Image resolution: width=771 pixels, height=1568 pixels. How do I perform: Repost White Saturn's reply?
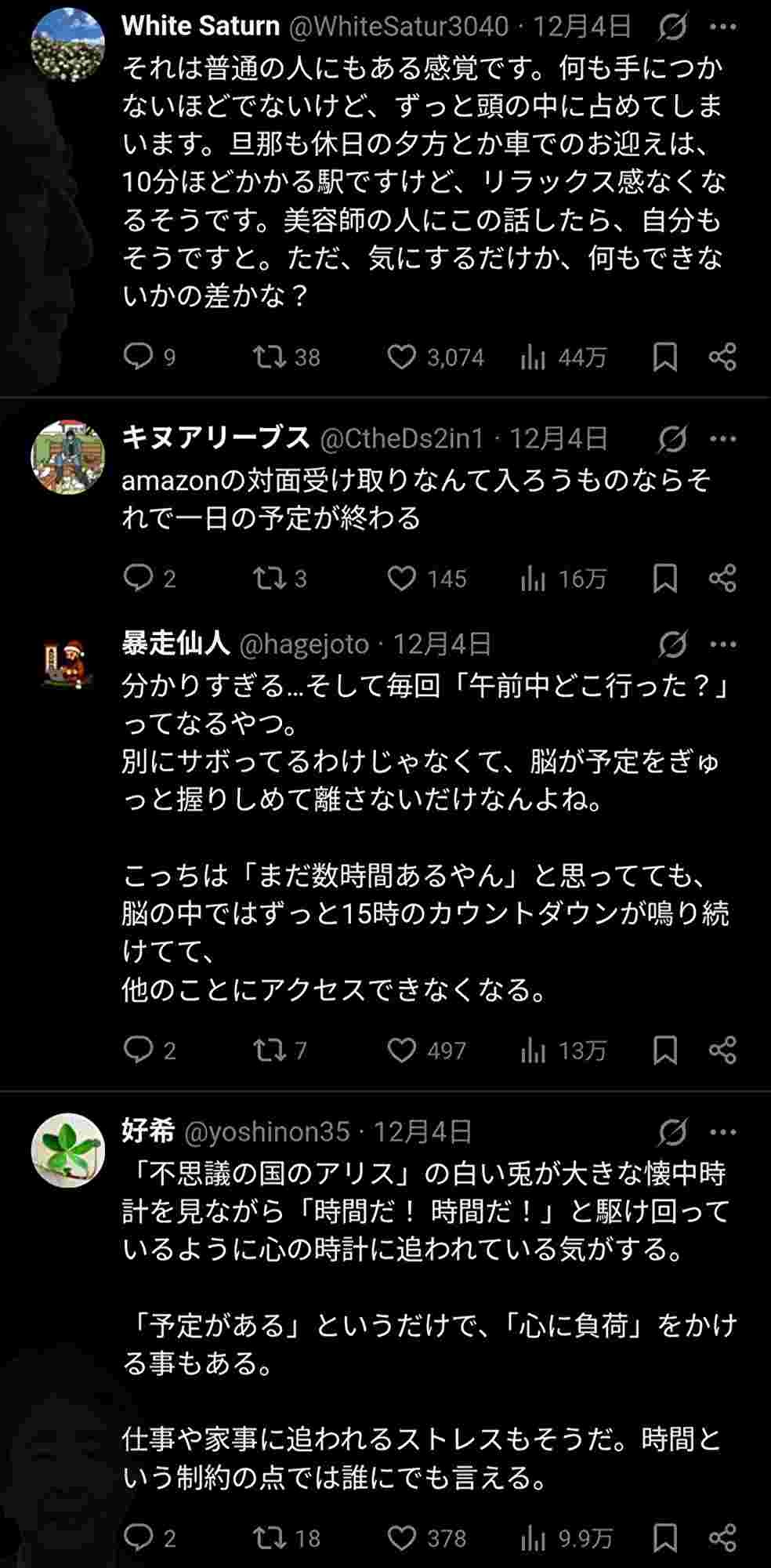point(269,358)
